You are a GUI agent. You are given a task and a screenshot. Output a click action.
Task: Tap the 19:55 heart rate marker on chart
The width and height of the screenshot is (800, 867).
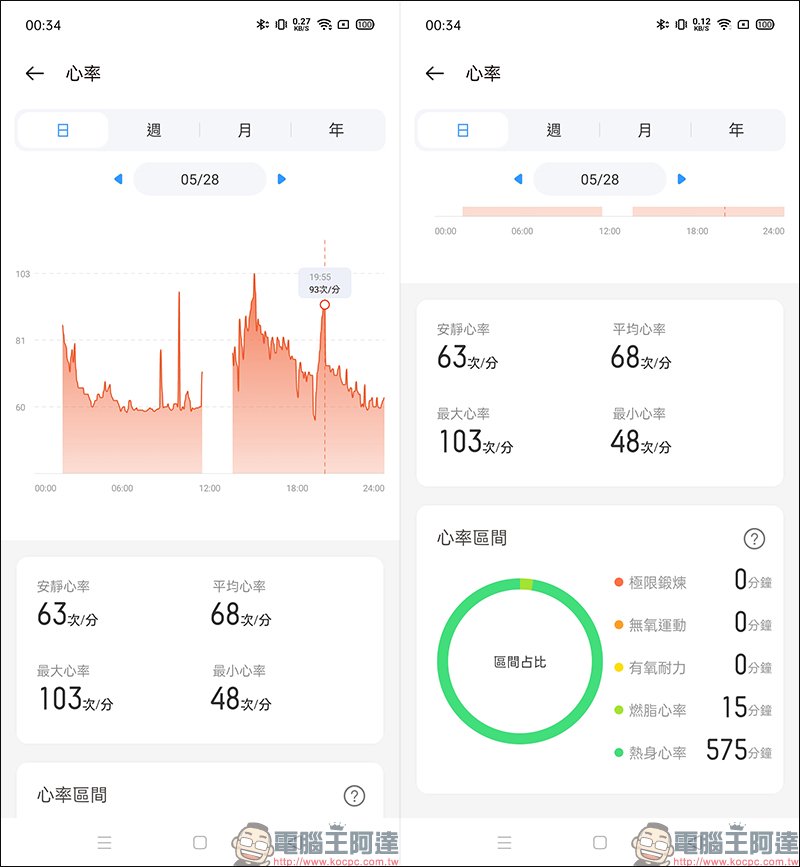[x=324, y=304]
